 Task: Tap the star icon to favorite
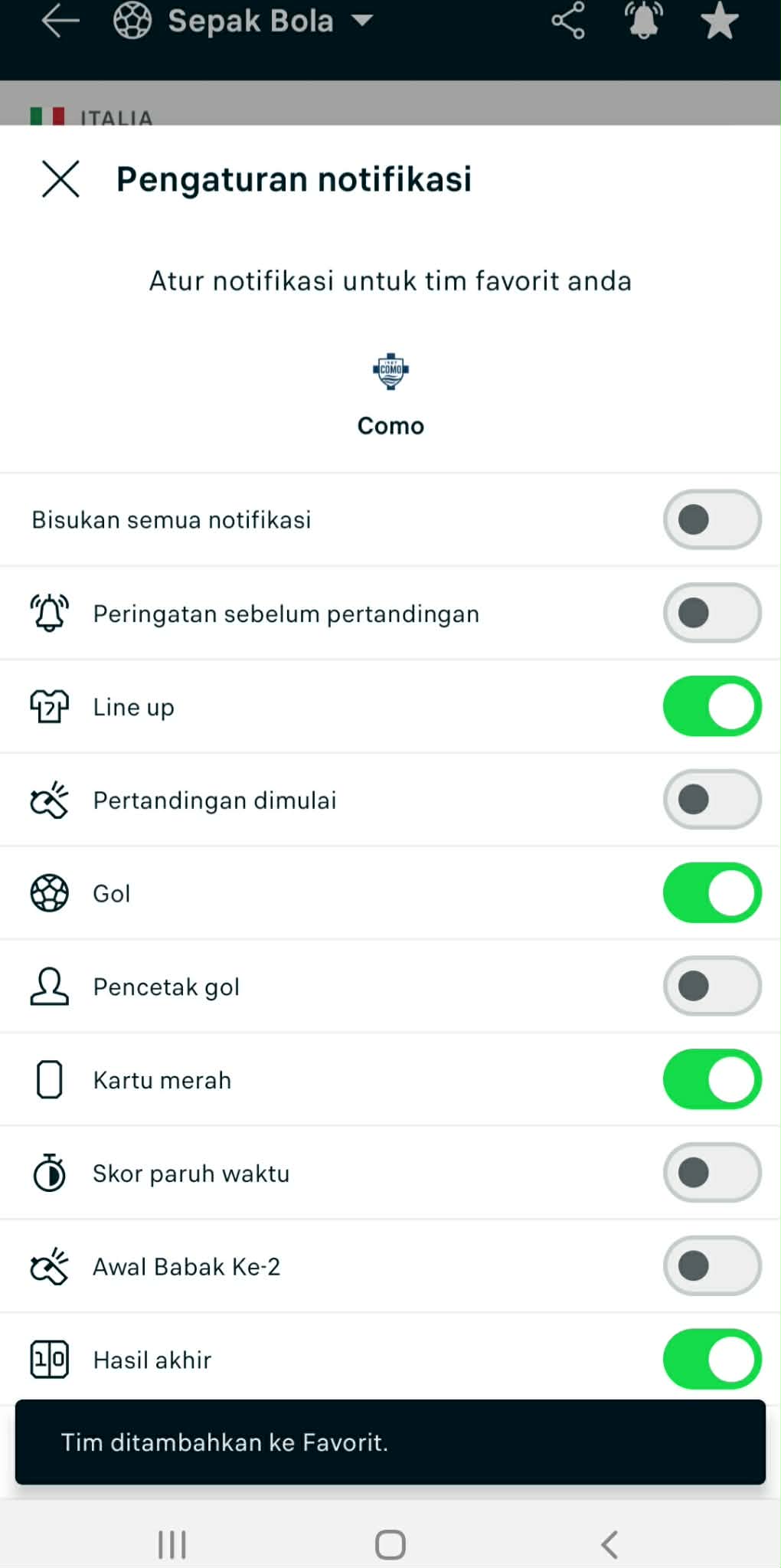pos(719,23)
